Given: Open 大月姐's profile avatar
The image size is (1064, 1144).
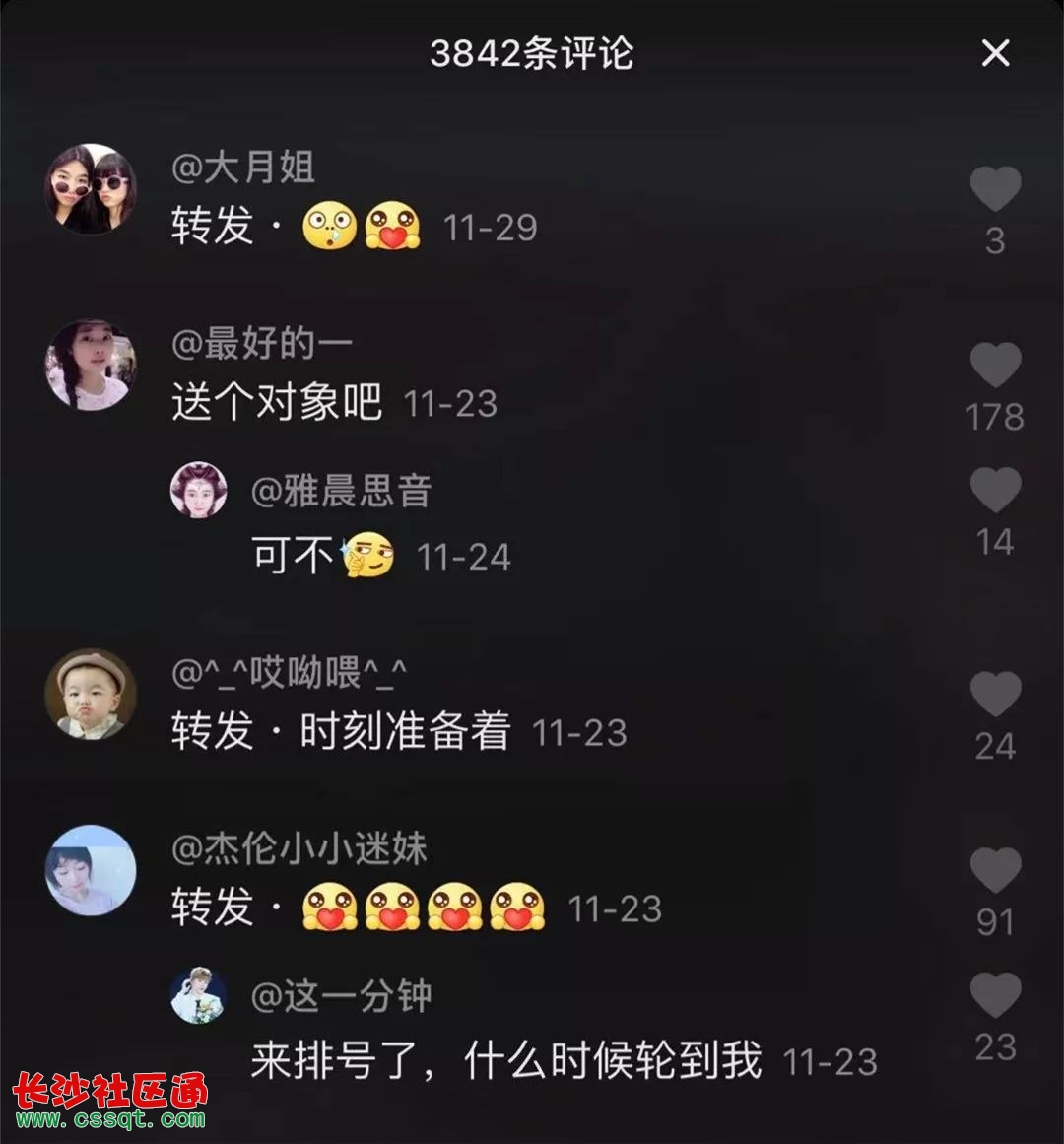Looking at the screenshot, I should pyautogui.click(x=91, y=189).
